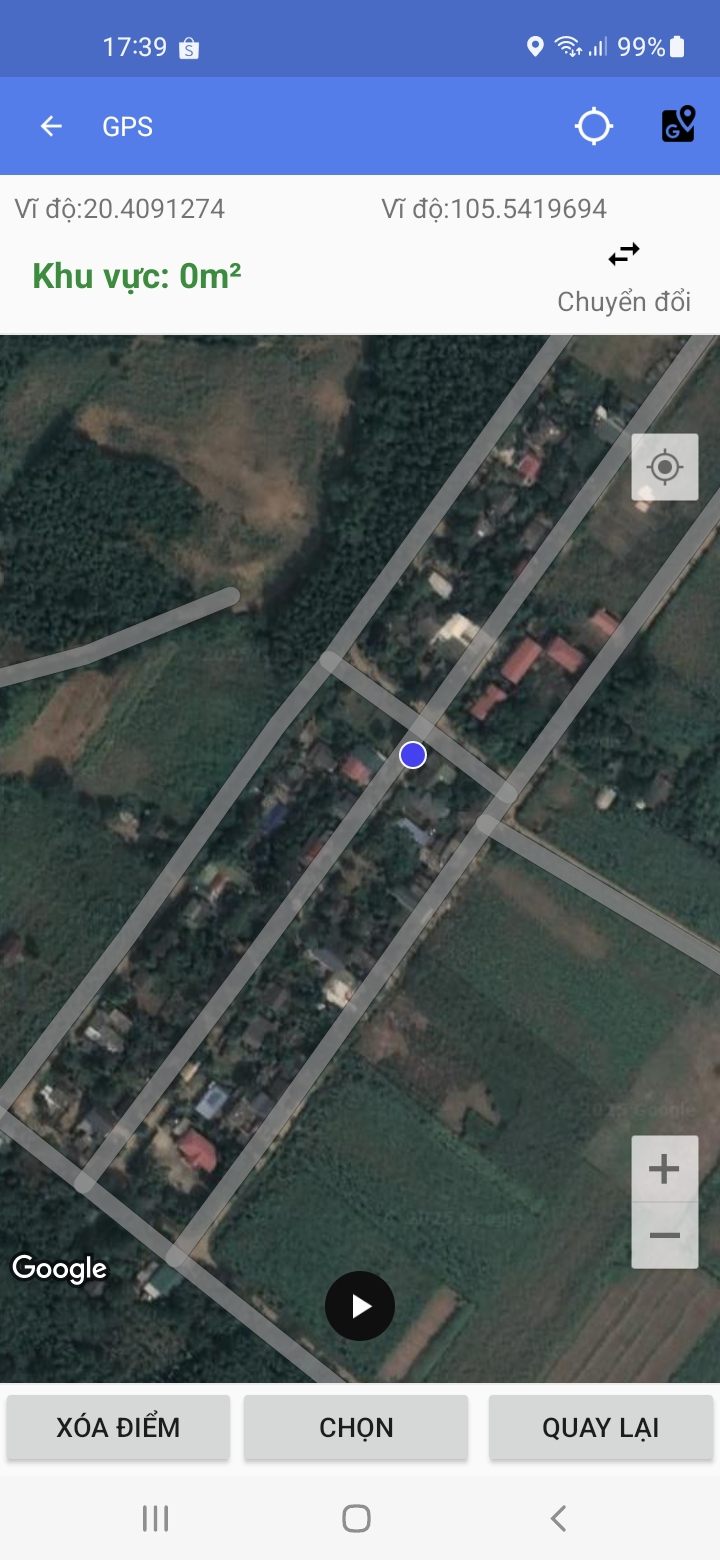Start tracking with the play button

pos(360,1306)
